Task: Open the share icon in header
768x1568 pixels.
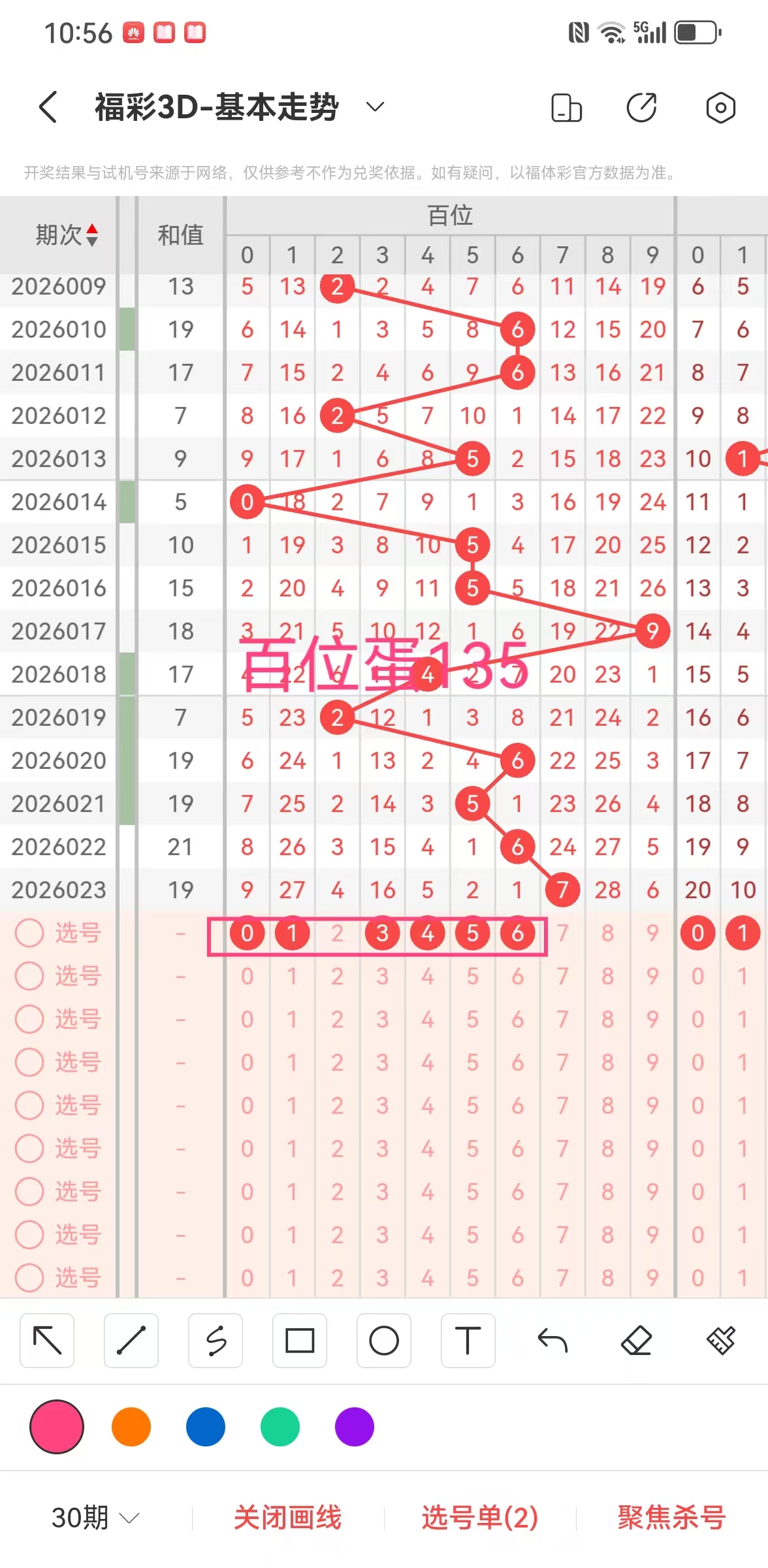Action: 641,108
